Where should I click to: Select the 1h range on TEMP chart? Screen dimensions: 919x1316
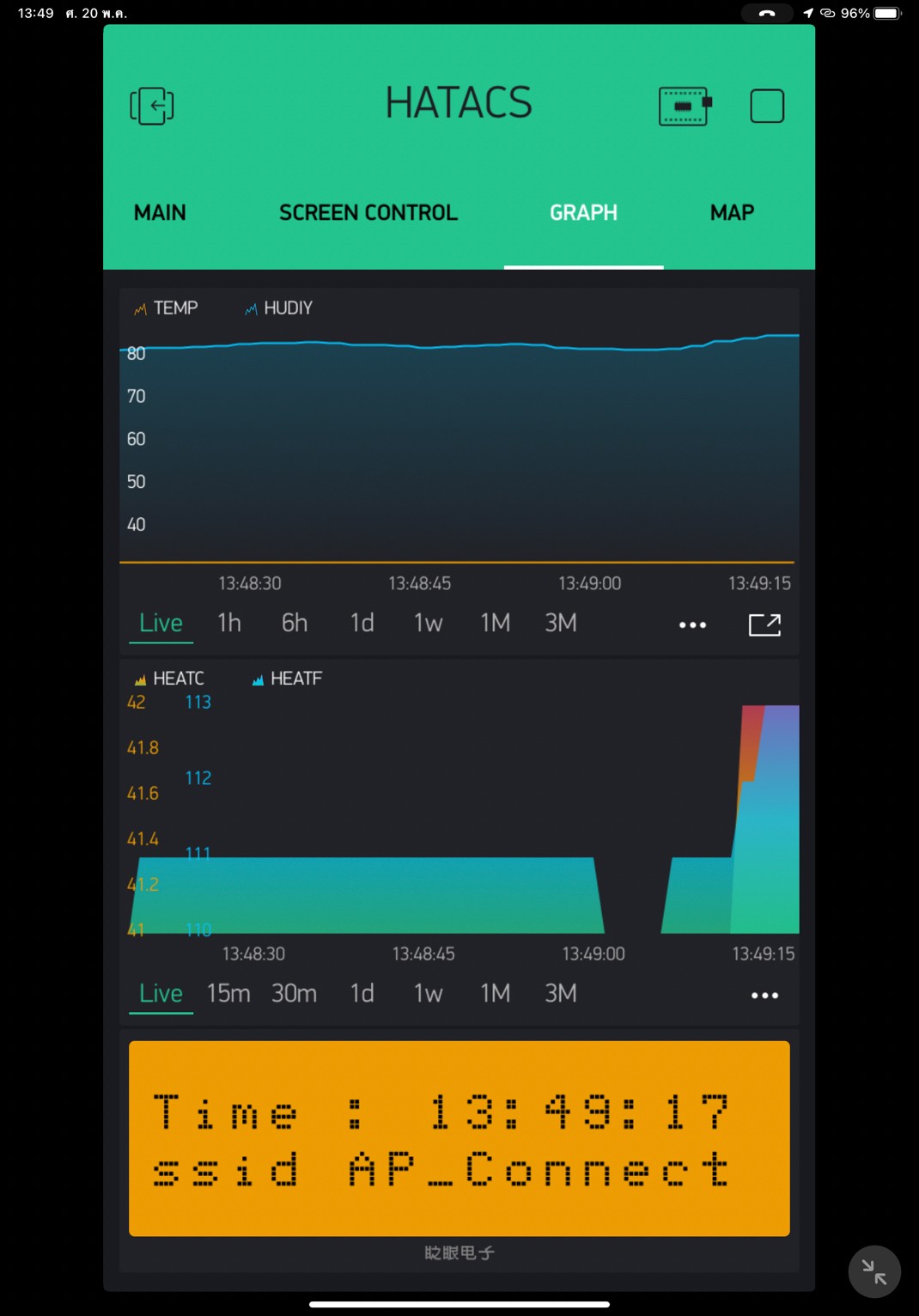point(228,623)
